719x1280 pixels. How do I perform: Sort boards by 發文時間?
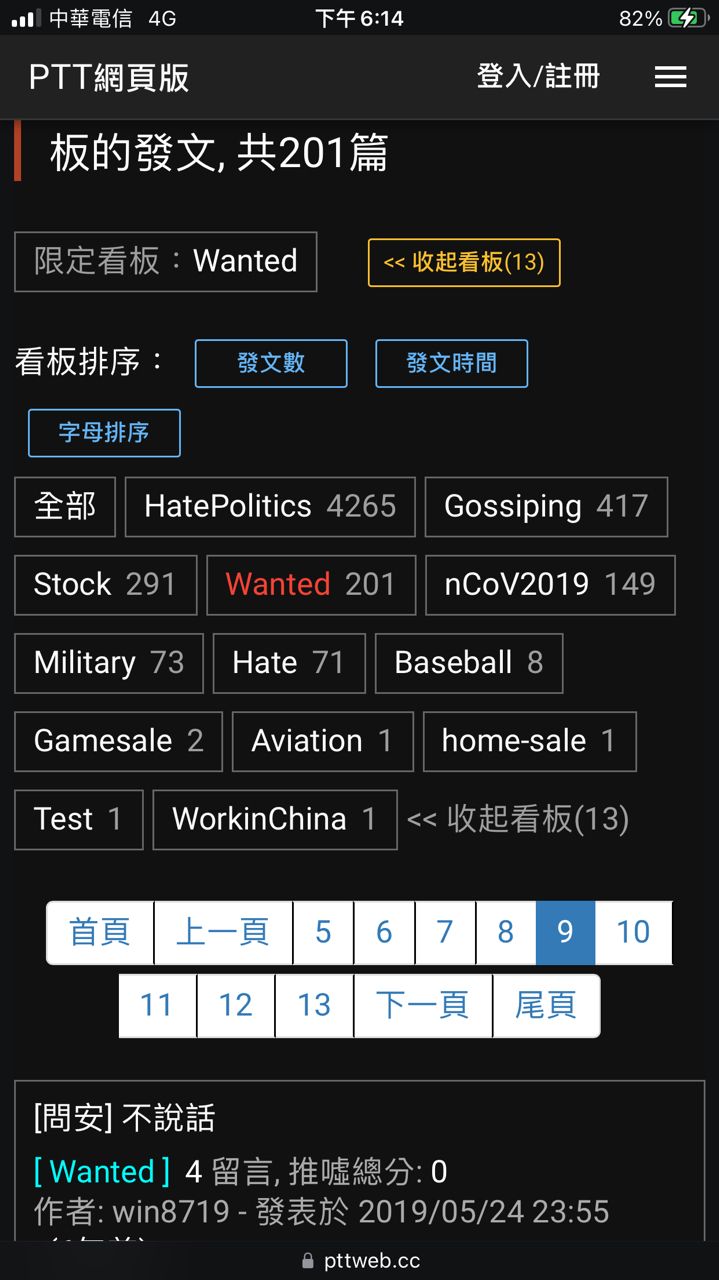coord(451,363)
